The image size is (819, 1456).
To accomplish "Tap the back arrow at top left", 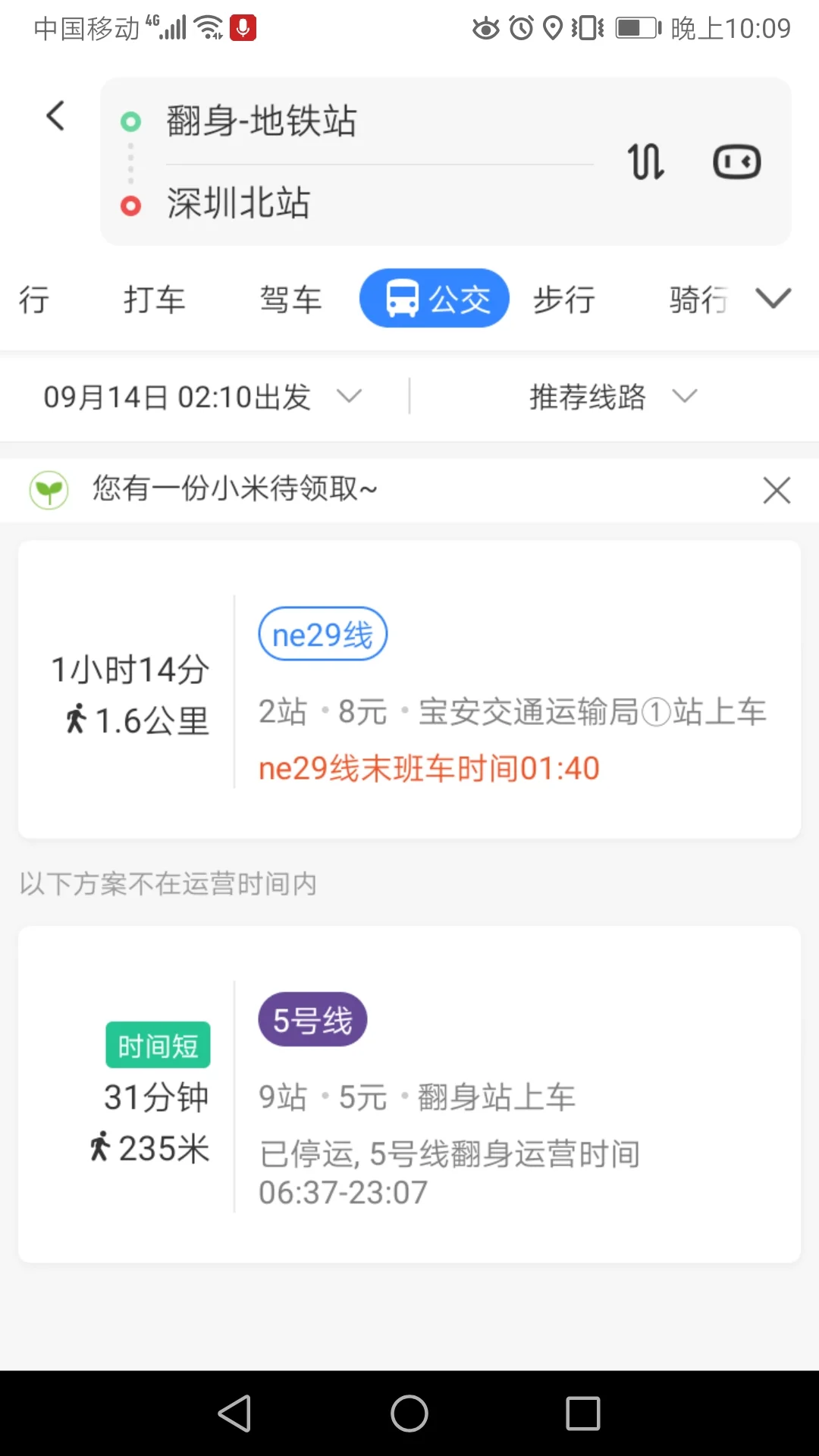I will coord(54,115).
